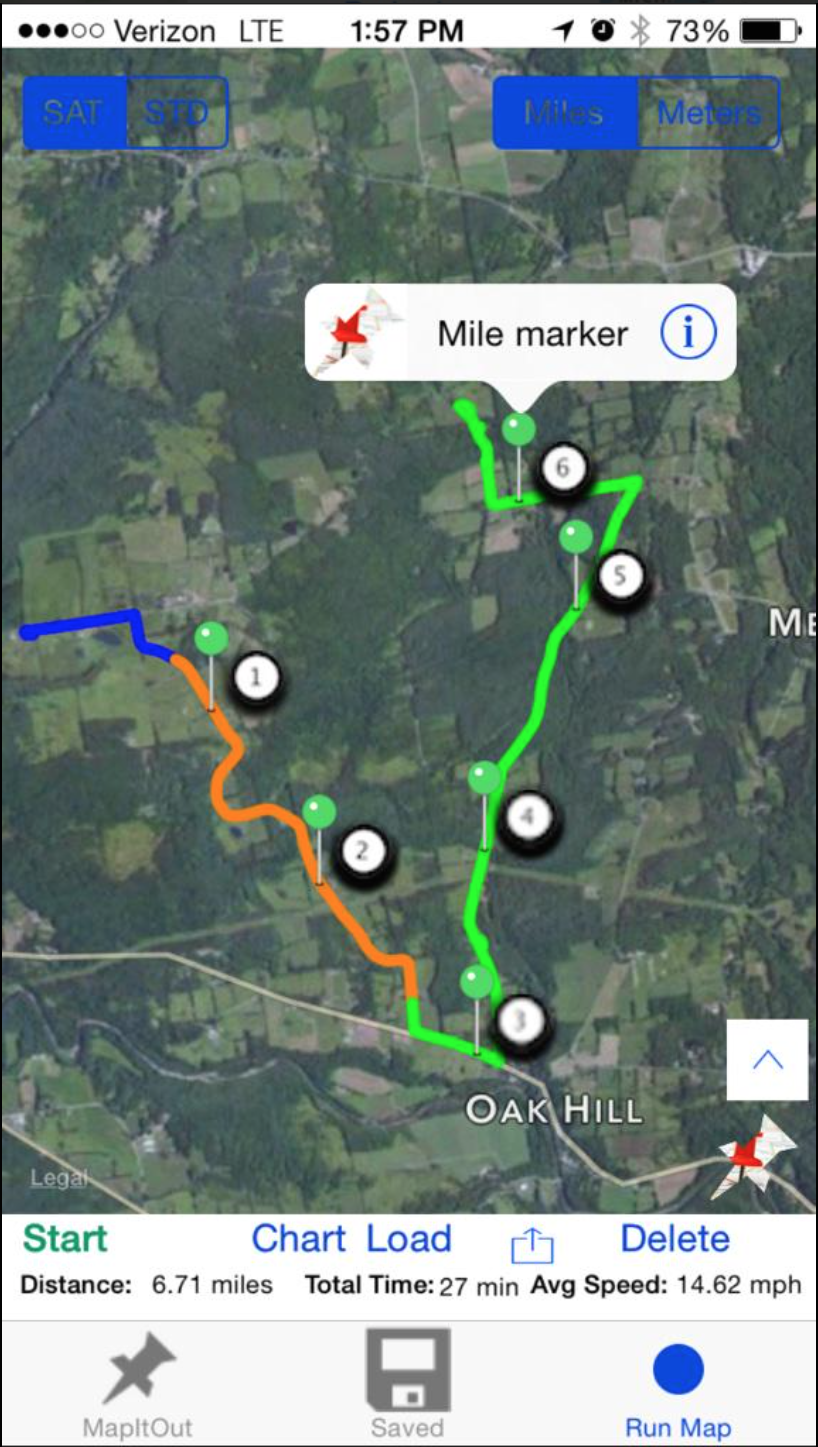
Task: Switch map to STD standard view
Action: pos(177,113)
